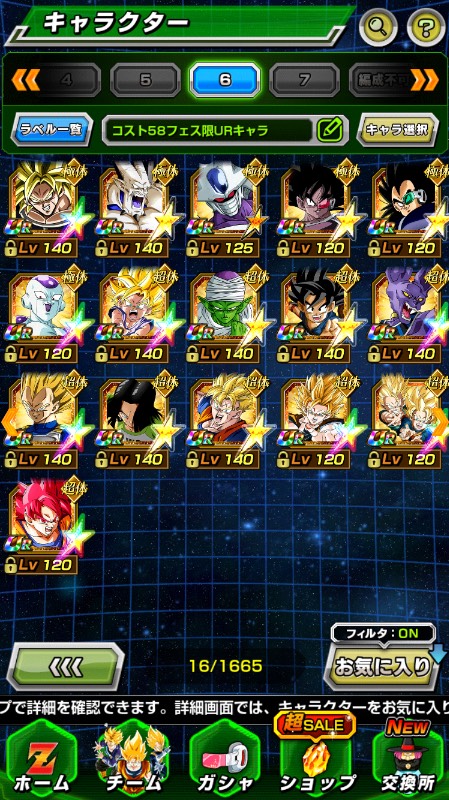Viewport: 449px width, 800px height.
Task: Switch to label tab 7
Action: point(305,80)
